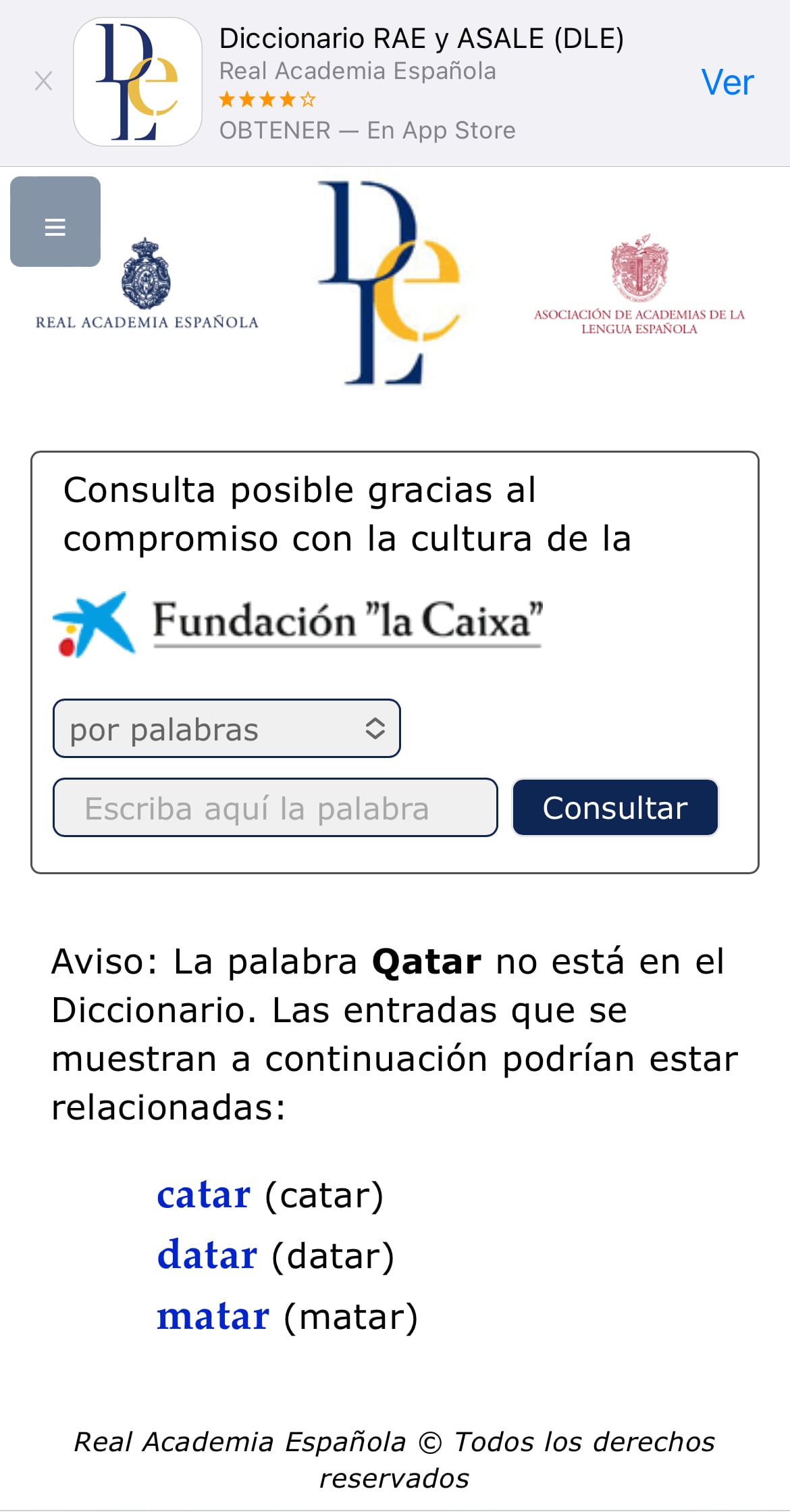
Task: Open the entry for matar
Action: [x=213, y=1316]
